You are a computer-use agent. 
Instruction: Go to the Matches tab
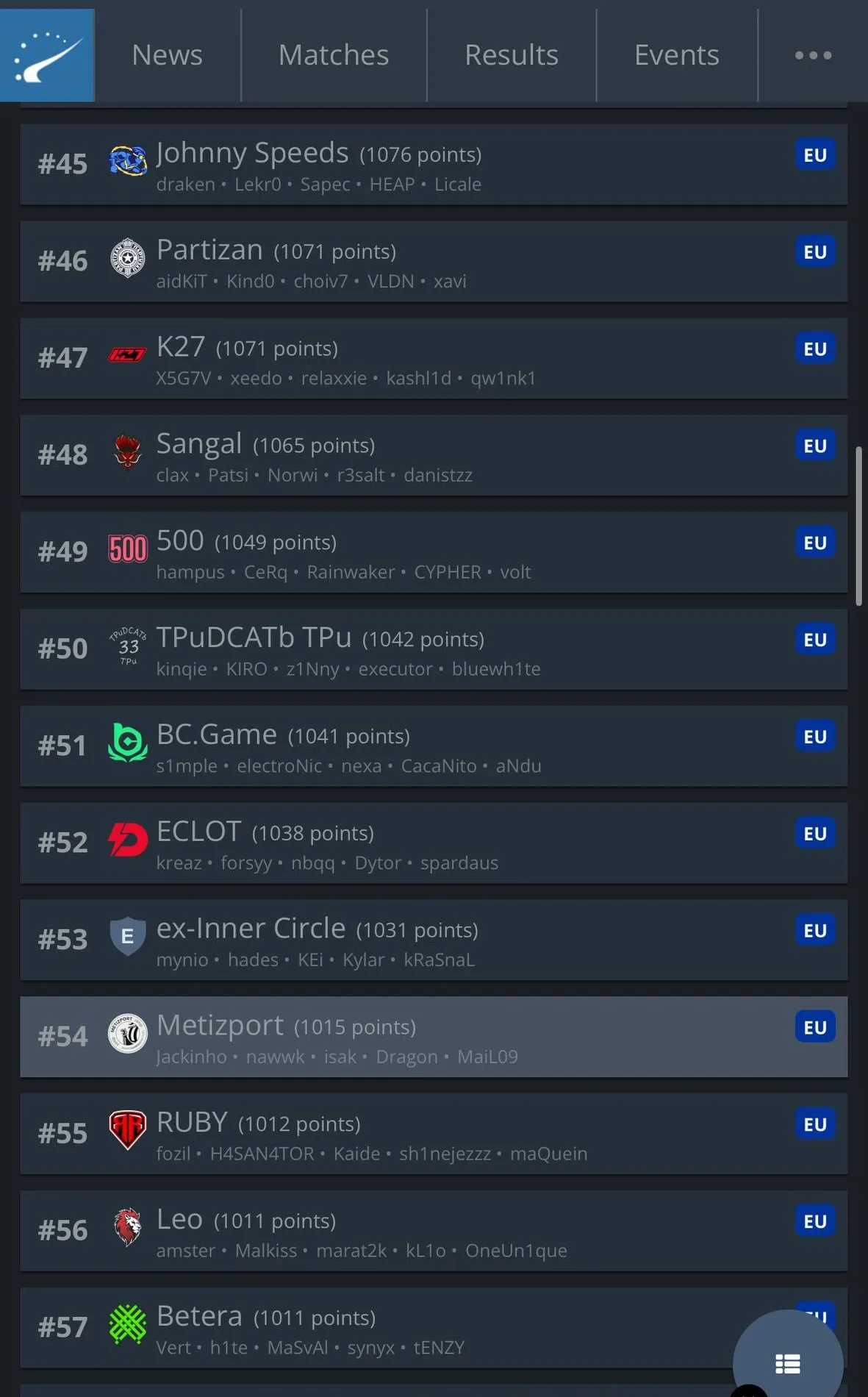pyautogui.click(x=334, y=55)
